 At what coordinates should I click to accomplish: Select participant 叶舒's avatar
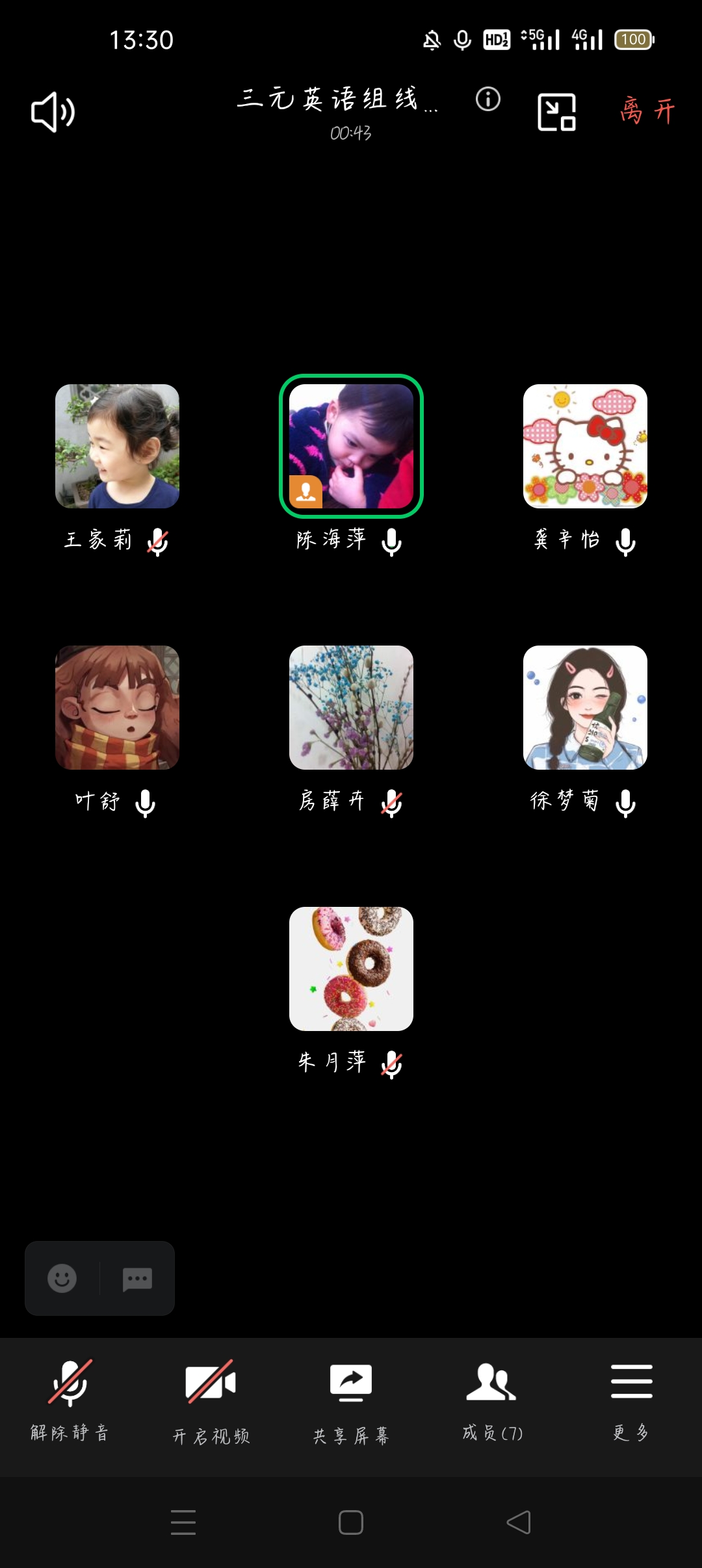click(x=117, y=707)
